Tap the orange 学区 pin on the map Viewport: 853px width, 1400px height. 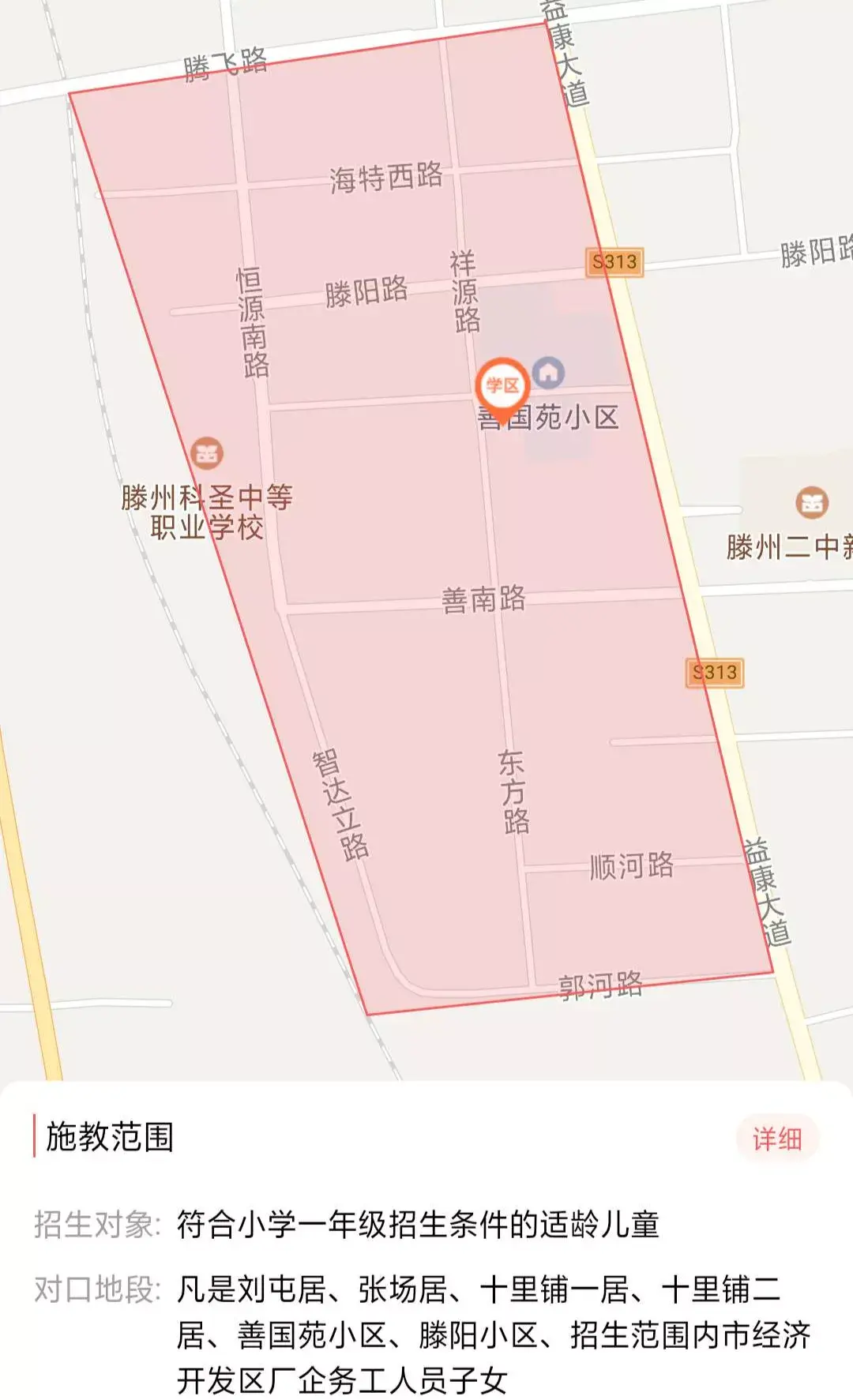(x=502, y=387)
